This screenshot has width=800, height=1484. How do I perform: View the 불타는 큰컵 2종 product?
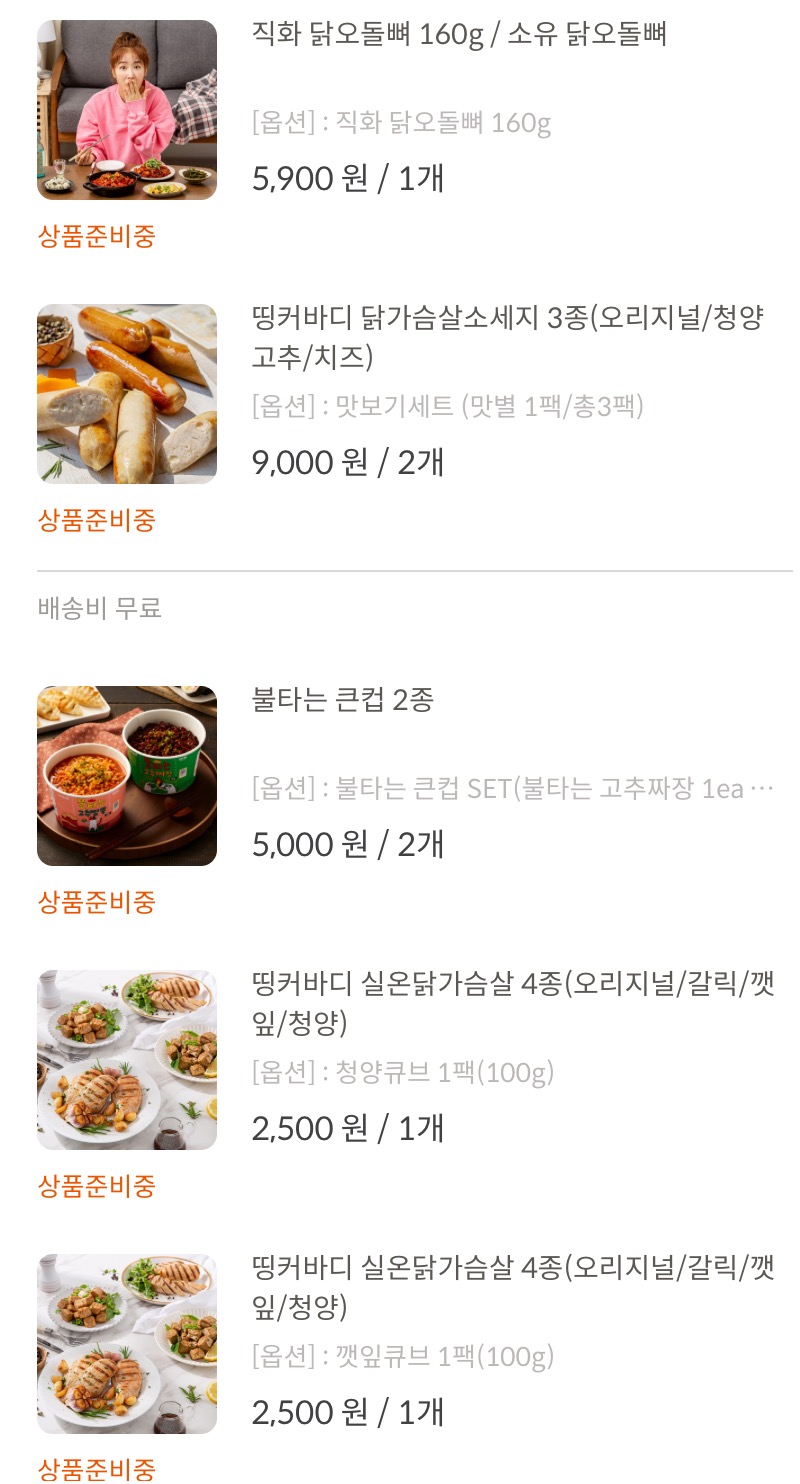click(343, 700)
